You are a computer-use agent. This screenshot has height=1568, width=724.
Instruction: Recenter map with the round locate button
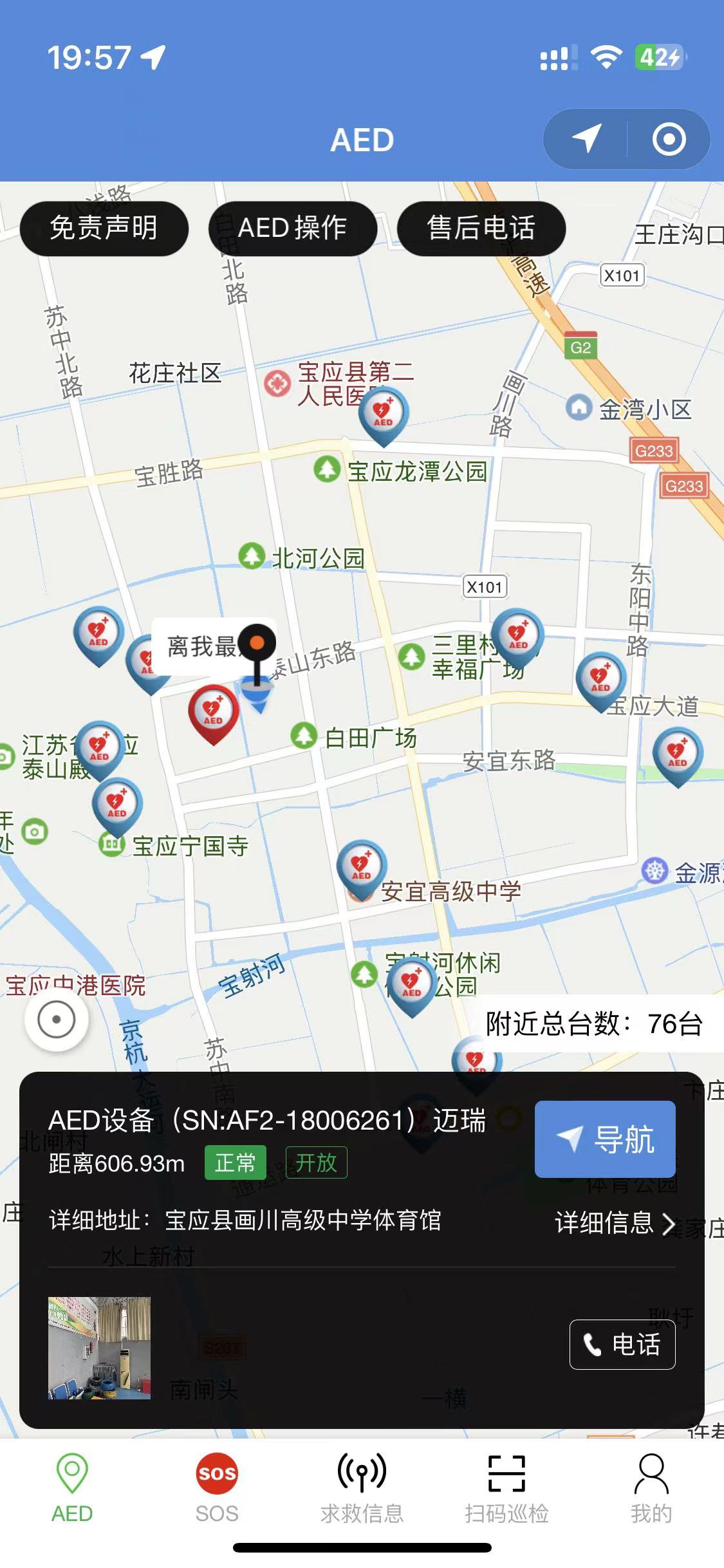tap(57, 1020)
